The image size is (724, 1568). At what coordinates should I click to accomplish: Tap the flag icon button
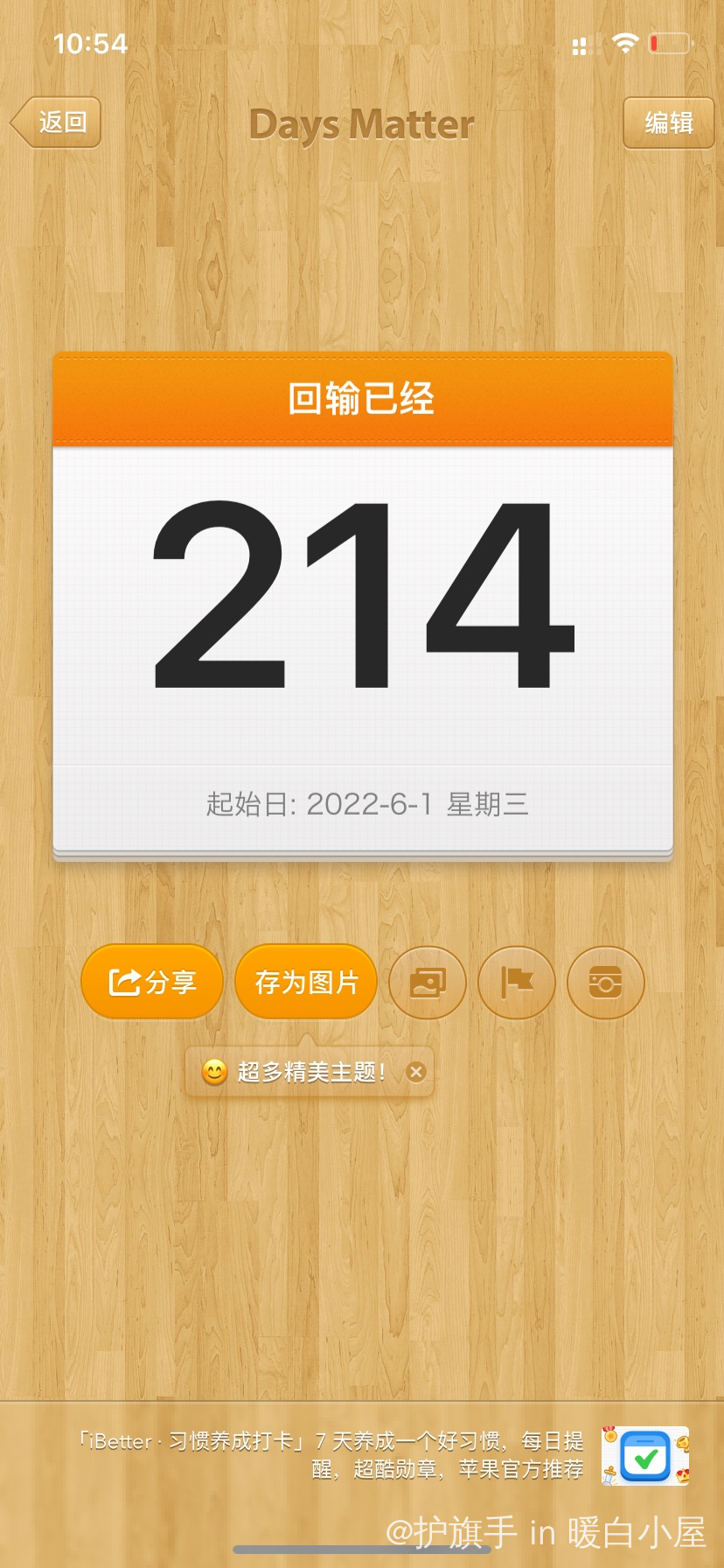click(x=517, y=983)
